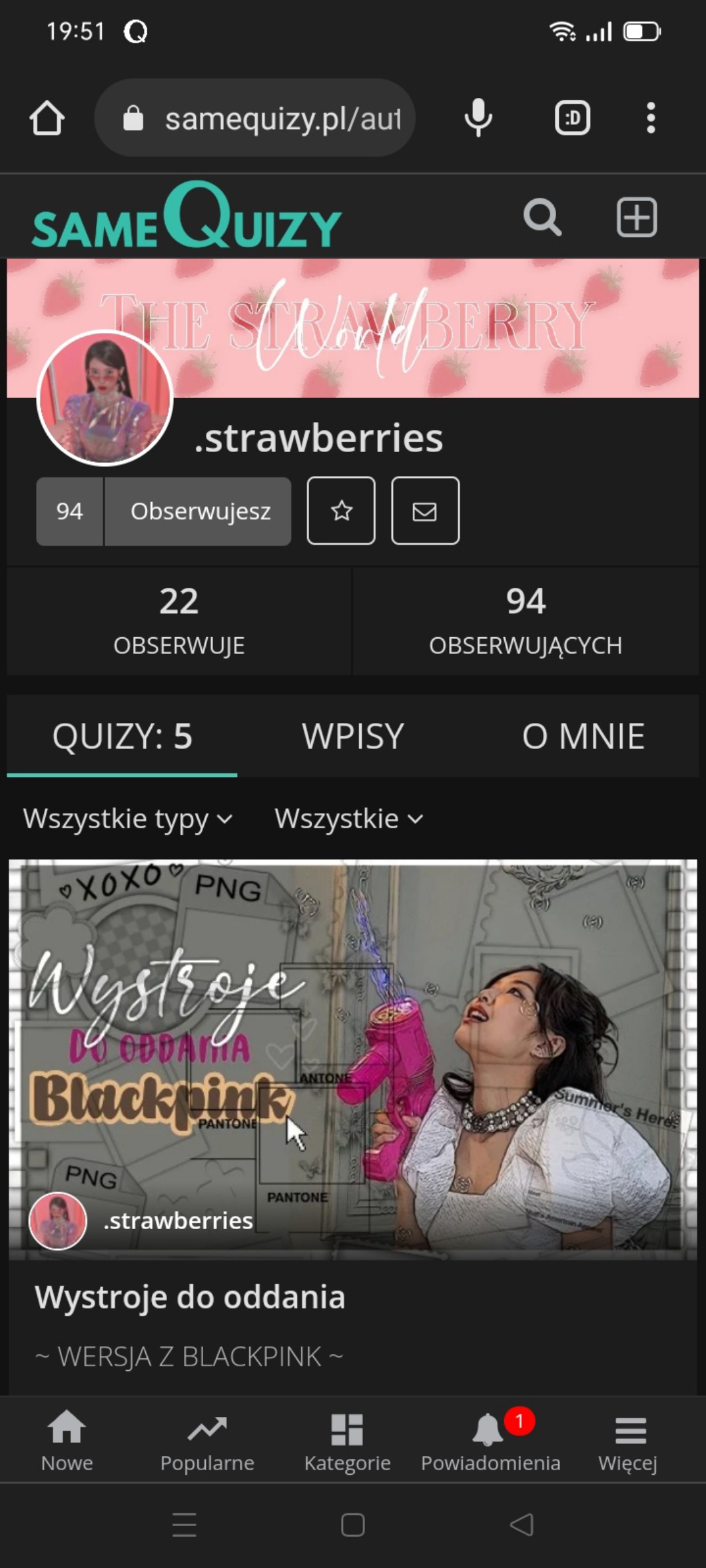Add .strawberries to favorites with star
Image resolution: width=706 pixels, height=1568 pixels.
coord(341,511)
